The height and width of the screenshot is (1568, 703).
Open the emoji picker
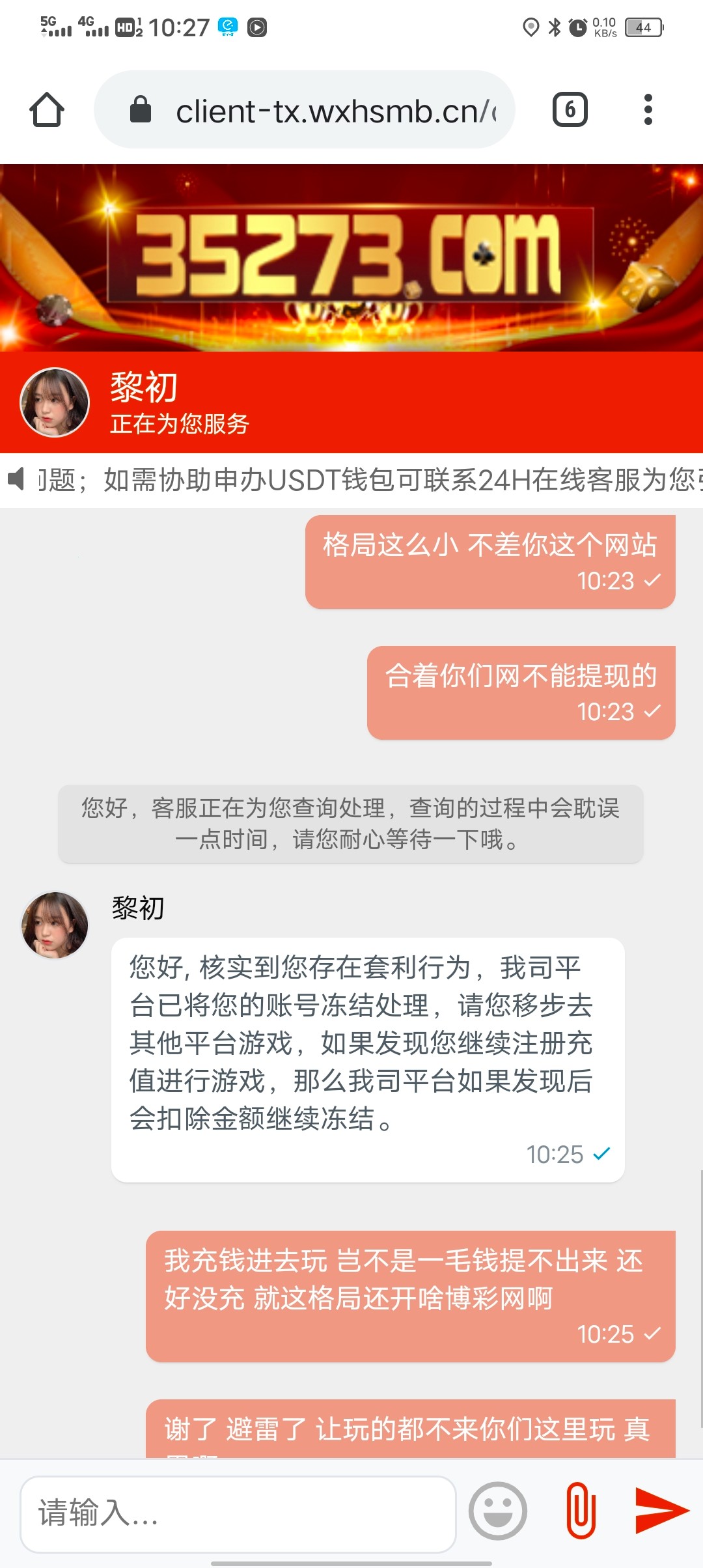(x=498, y=1511)
